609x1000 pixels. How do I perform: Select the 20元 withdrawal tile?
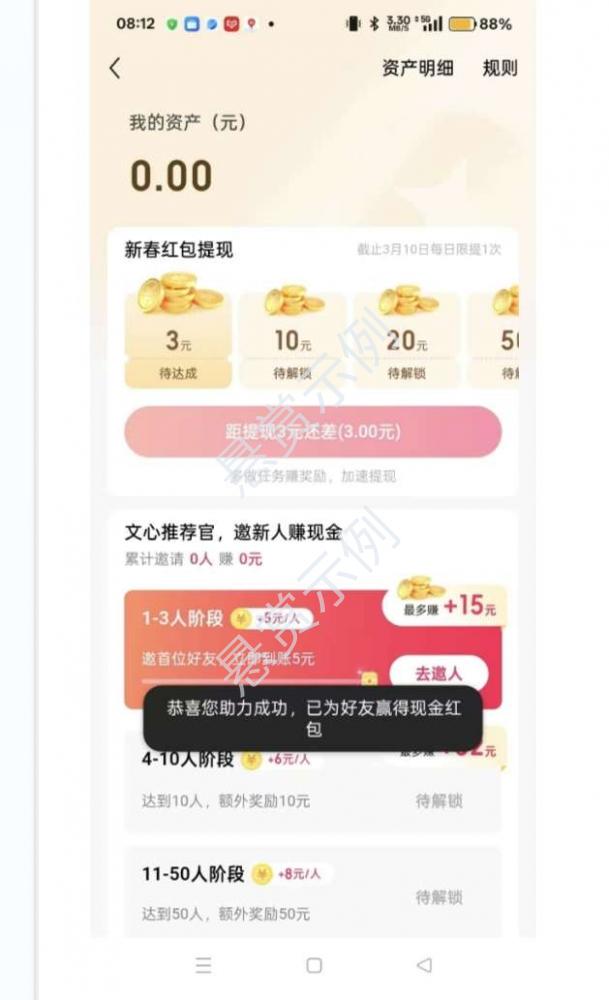407,338
